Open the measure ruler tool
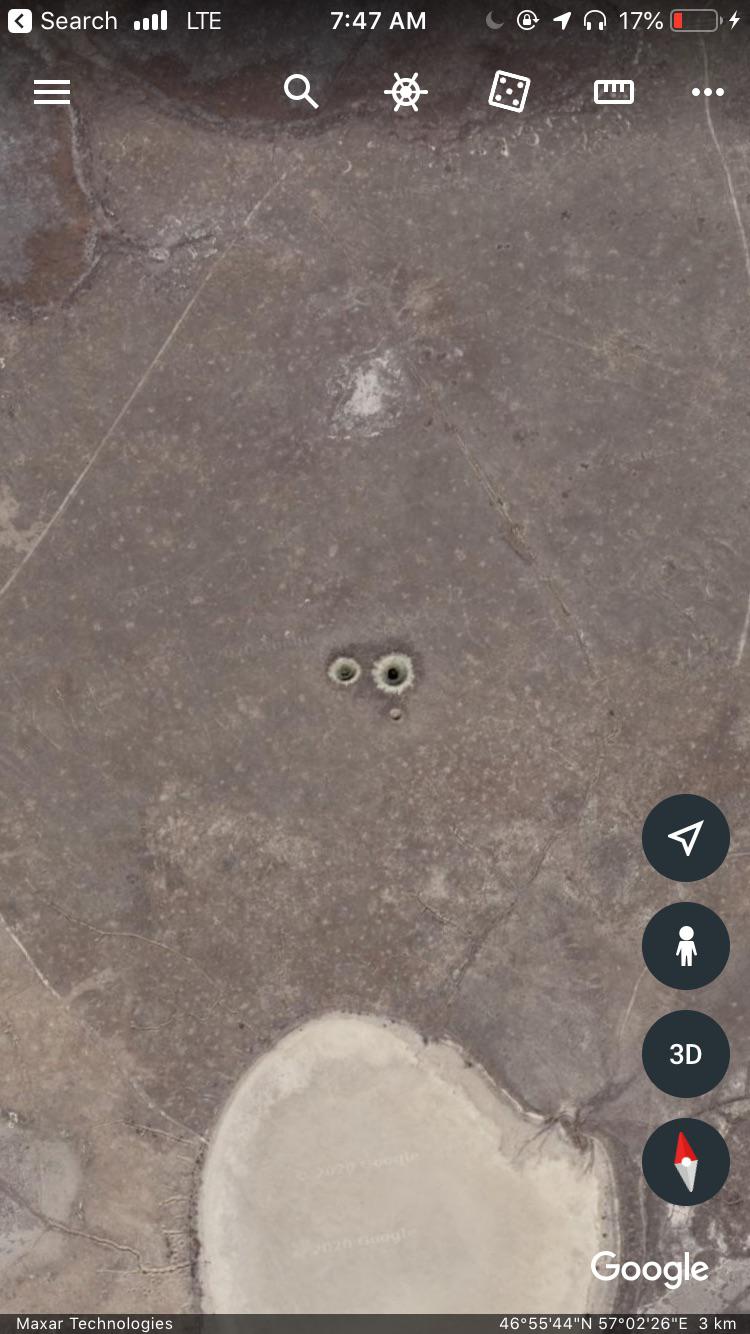 click(x=613, y=92)
